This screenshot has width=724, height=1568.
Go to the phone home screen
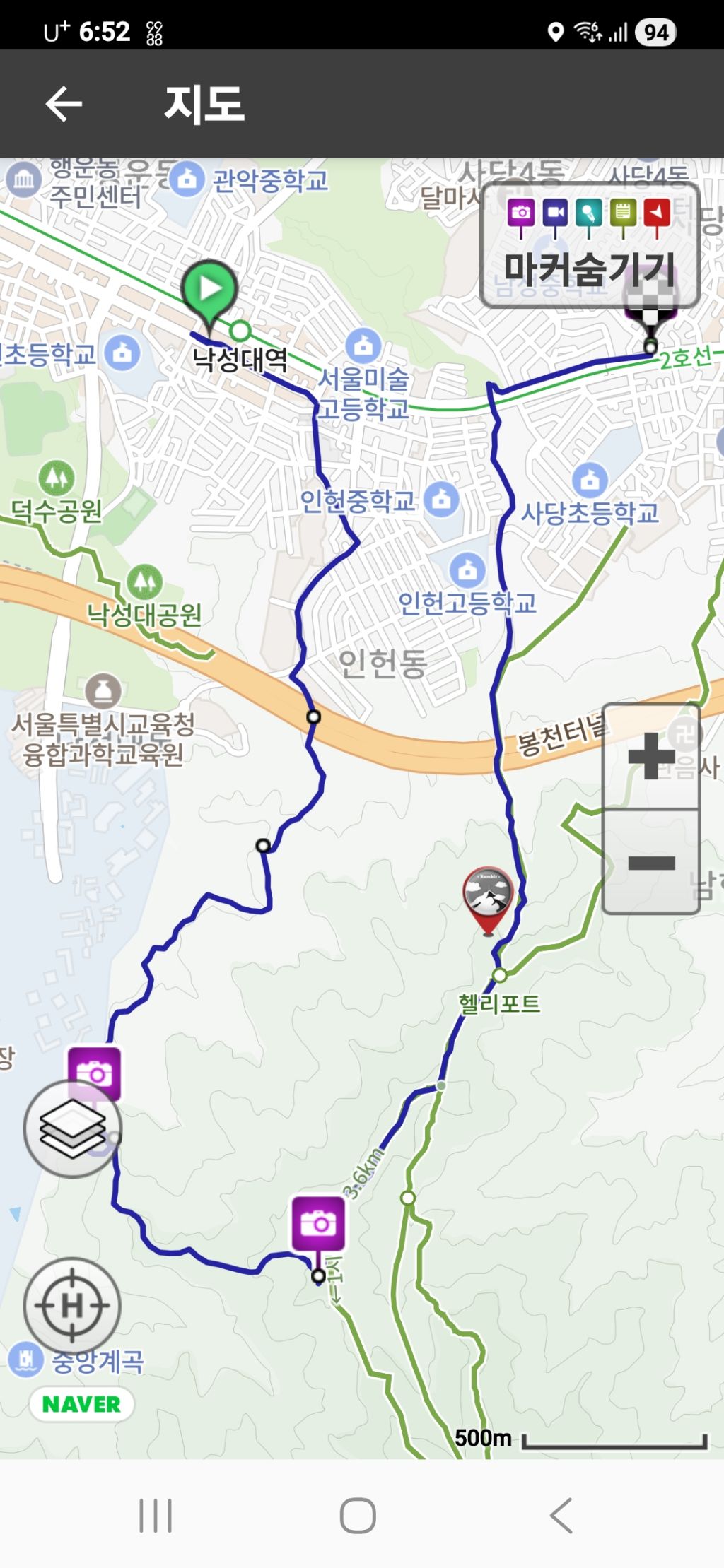tap(358, 1515)
